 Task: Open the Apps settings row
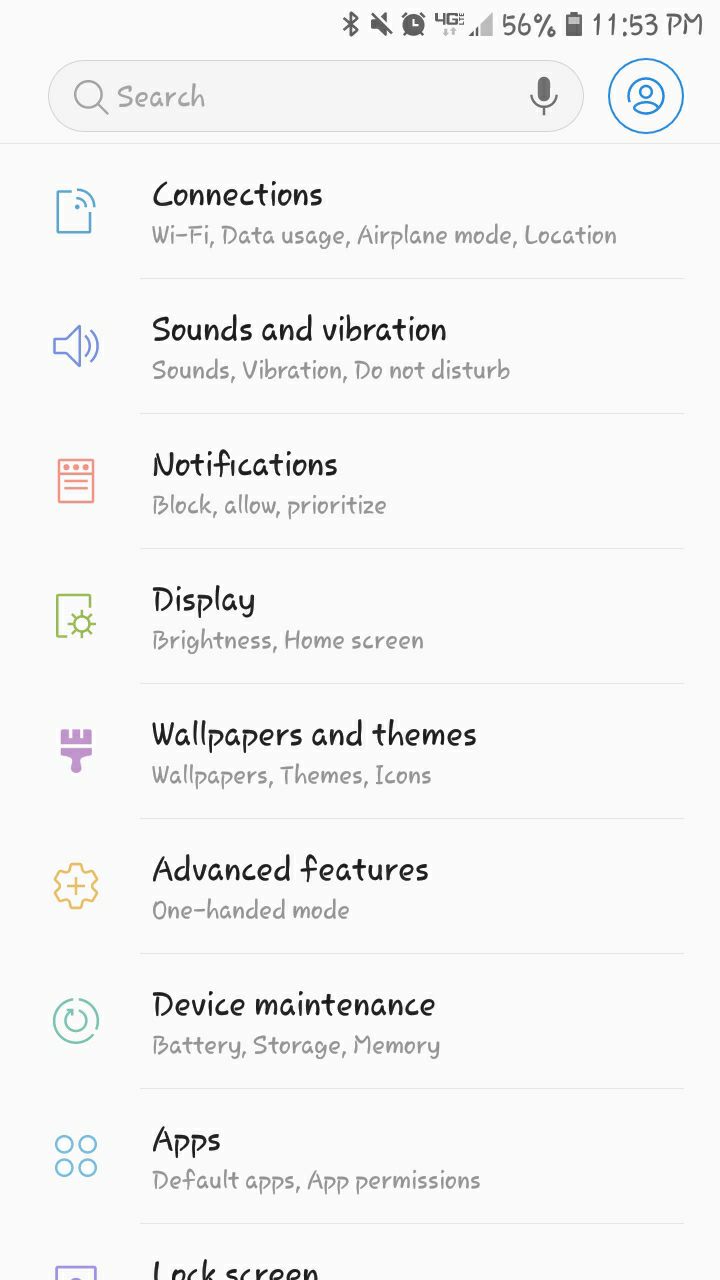click(x=360, y=1157)
